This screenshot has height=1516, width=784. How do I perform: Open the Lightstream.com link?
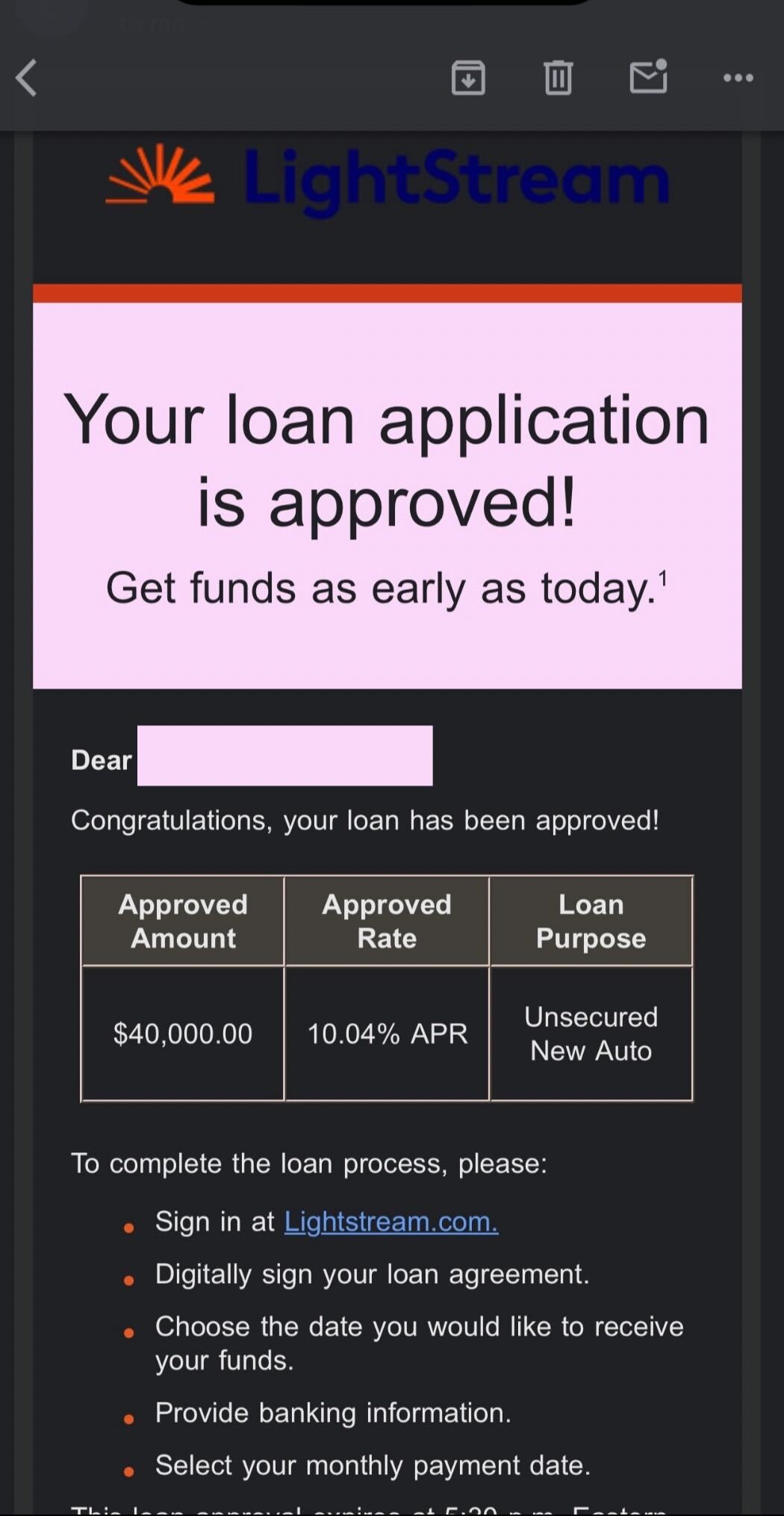click(x=391, y=1222)
